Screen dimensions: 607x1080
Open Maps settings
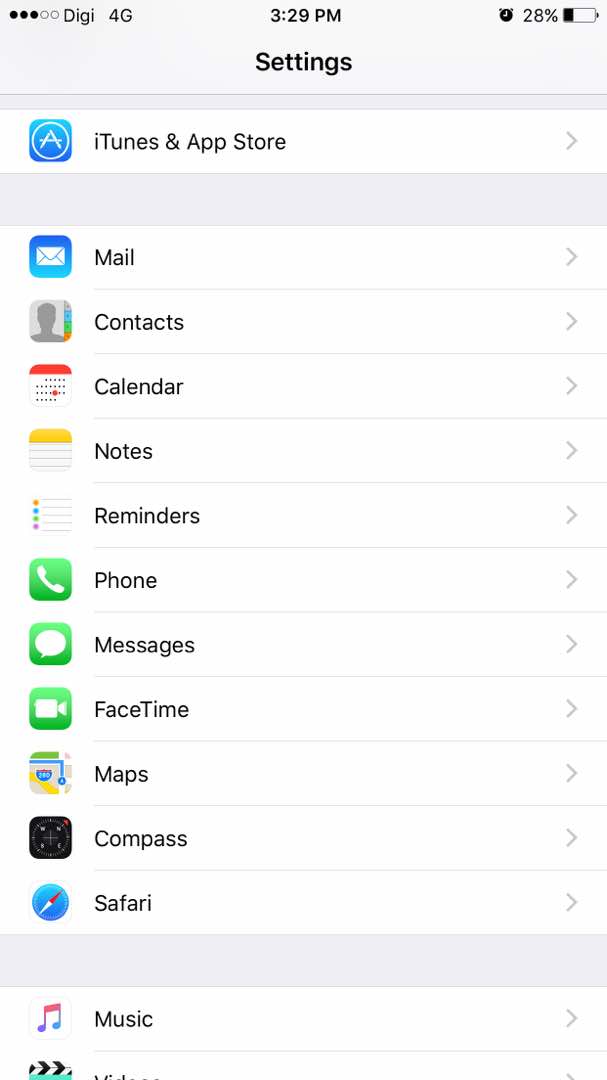(303, 773)
